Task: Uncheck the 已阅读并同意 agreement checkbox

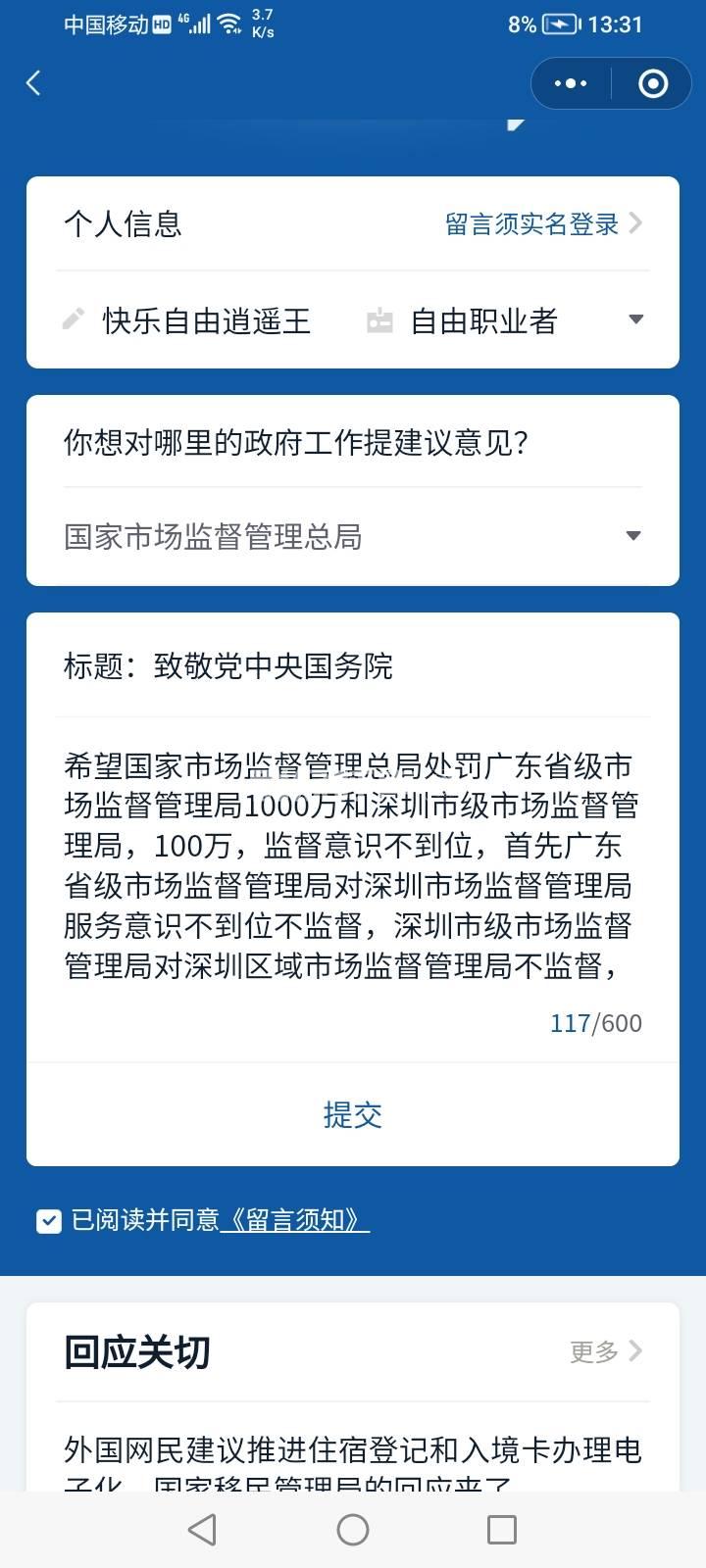Action: (49, 1221)
